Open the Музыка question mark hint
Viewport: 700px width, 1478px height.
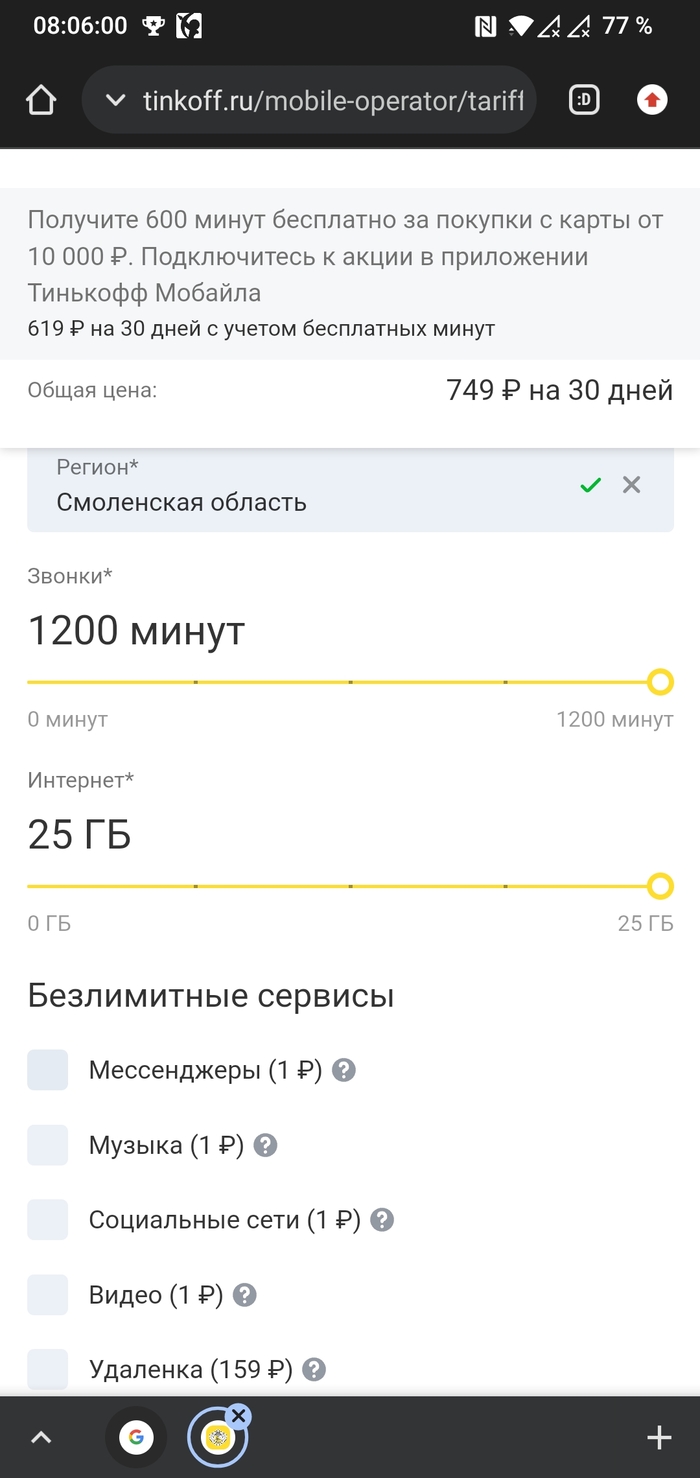(x=265, y=1145)
